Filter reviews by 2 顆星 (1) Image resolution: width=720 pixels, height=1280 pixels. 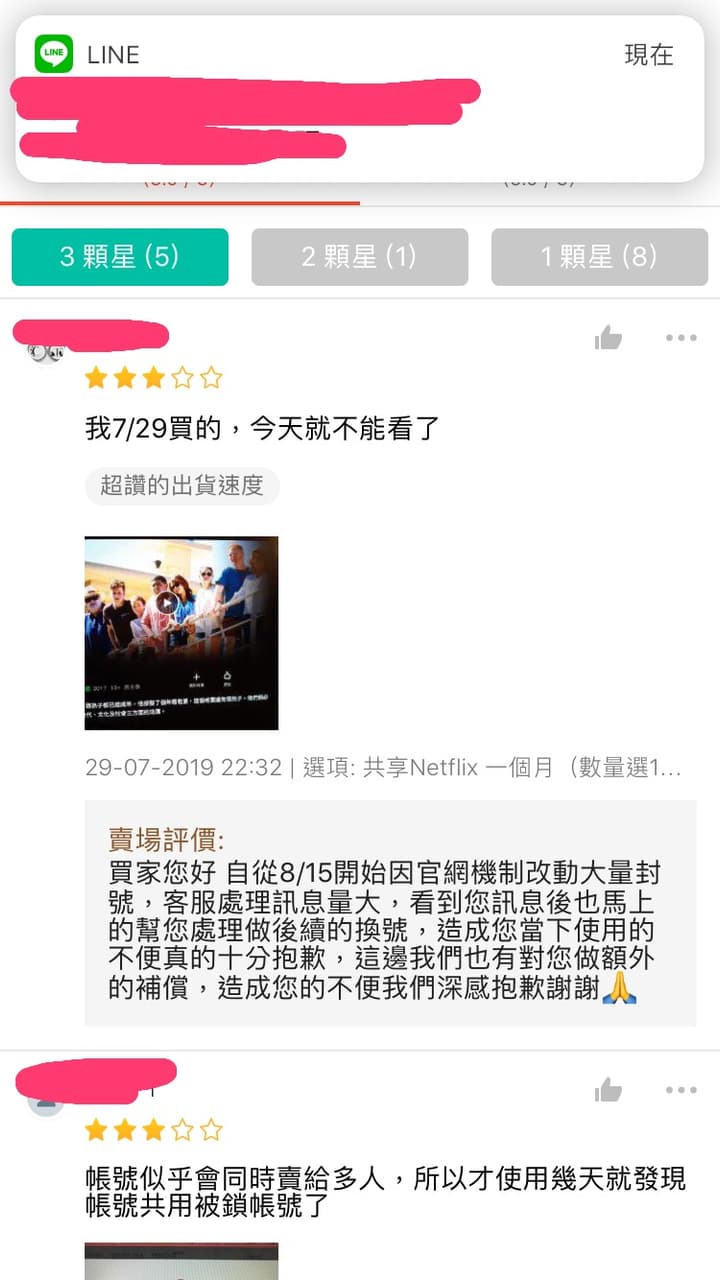coord(360,257)
